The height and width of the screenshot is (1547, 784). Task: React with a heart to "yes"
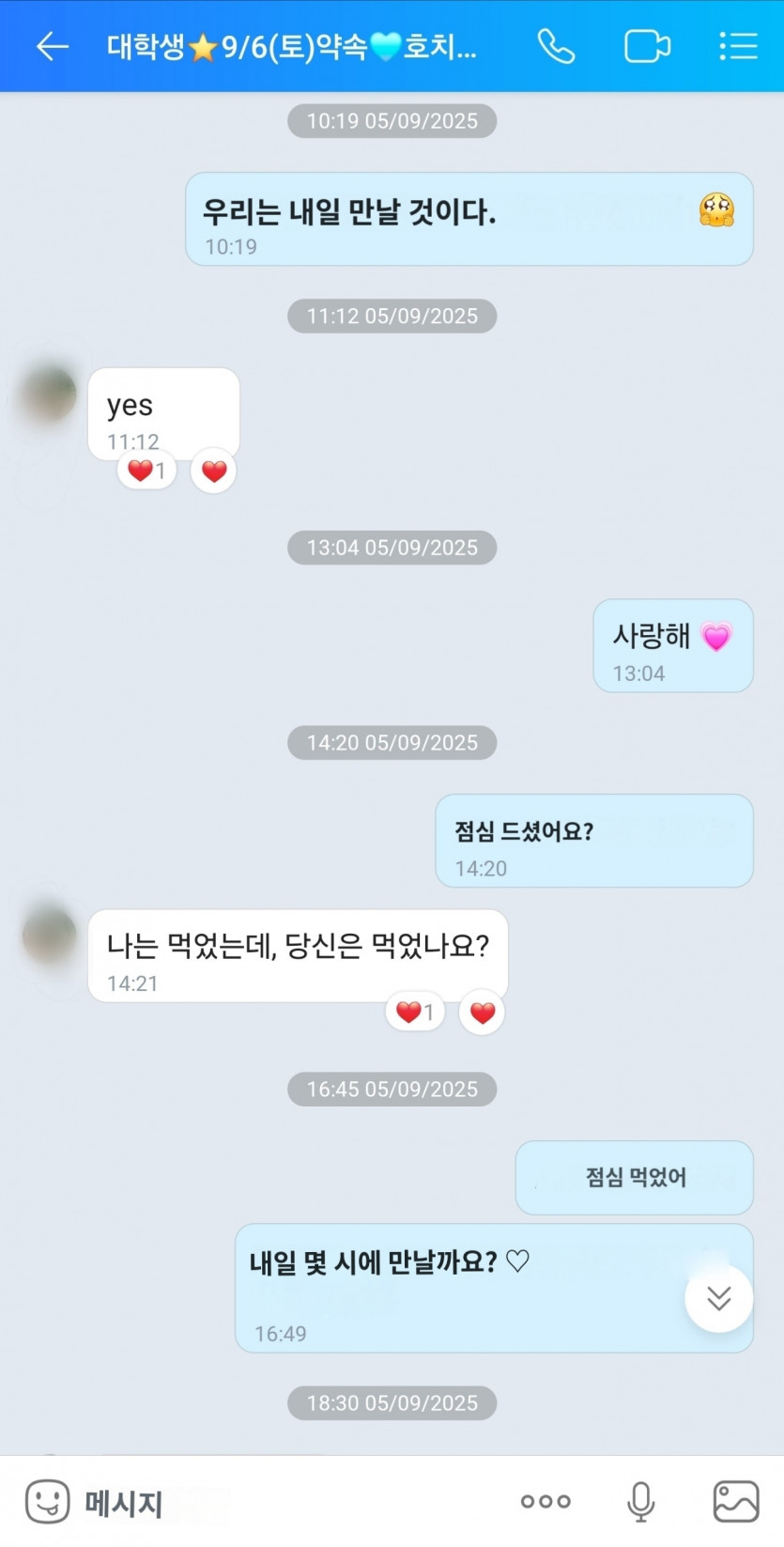[214, 471]
